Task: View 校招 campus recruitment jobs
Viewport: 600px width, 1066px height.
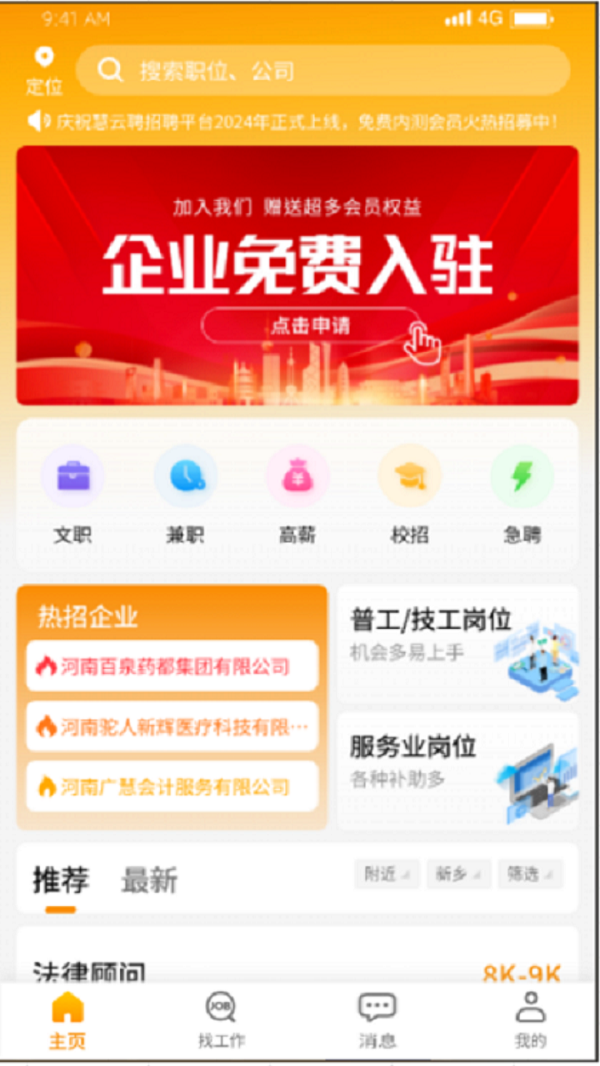Action: point(409,495)
